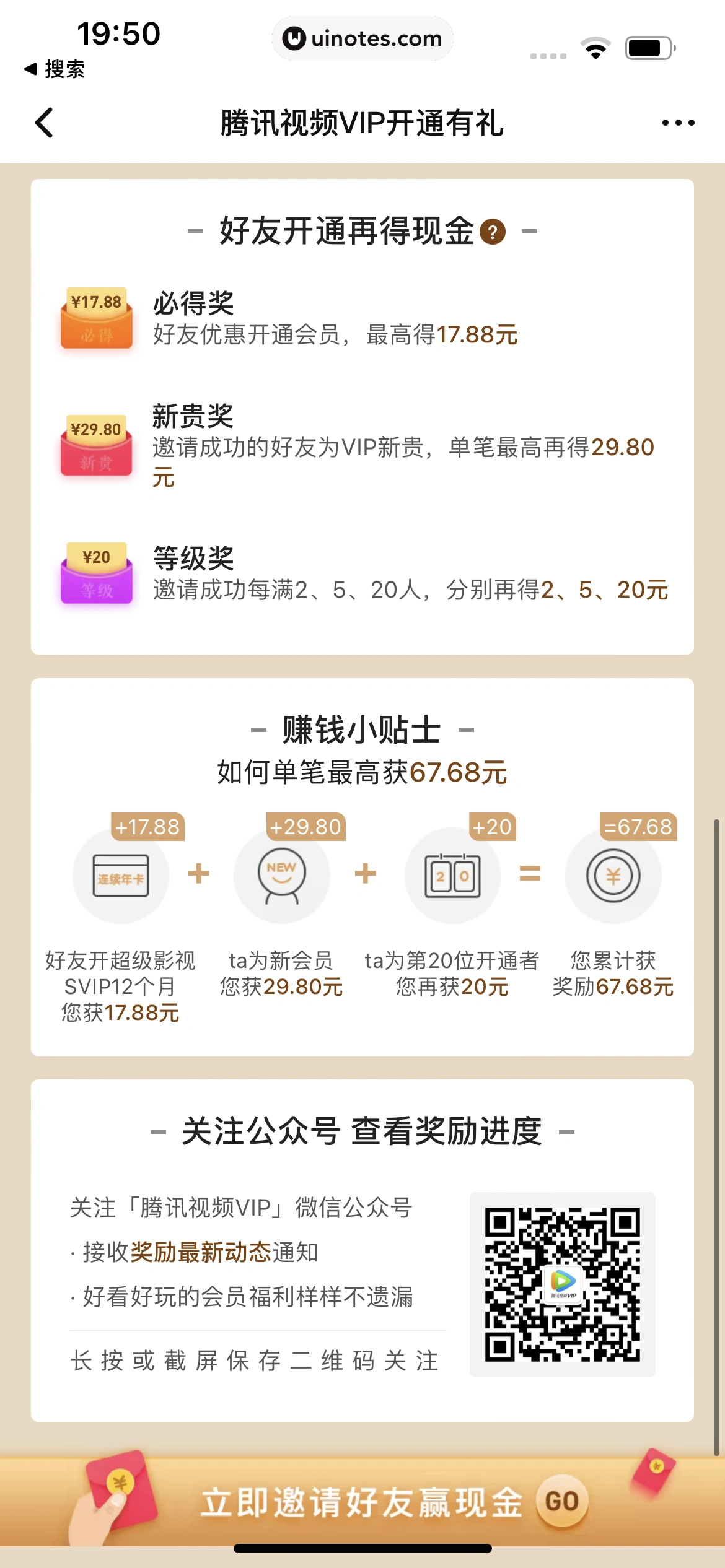Tap the ¥17.88 必得奖 red envelope icon
The height and width of the screenshot is (1568, 725).
97,319
